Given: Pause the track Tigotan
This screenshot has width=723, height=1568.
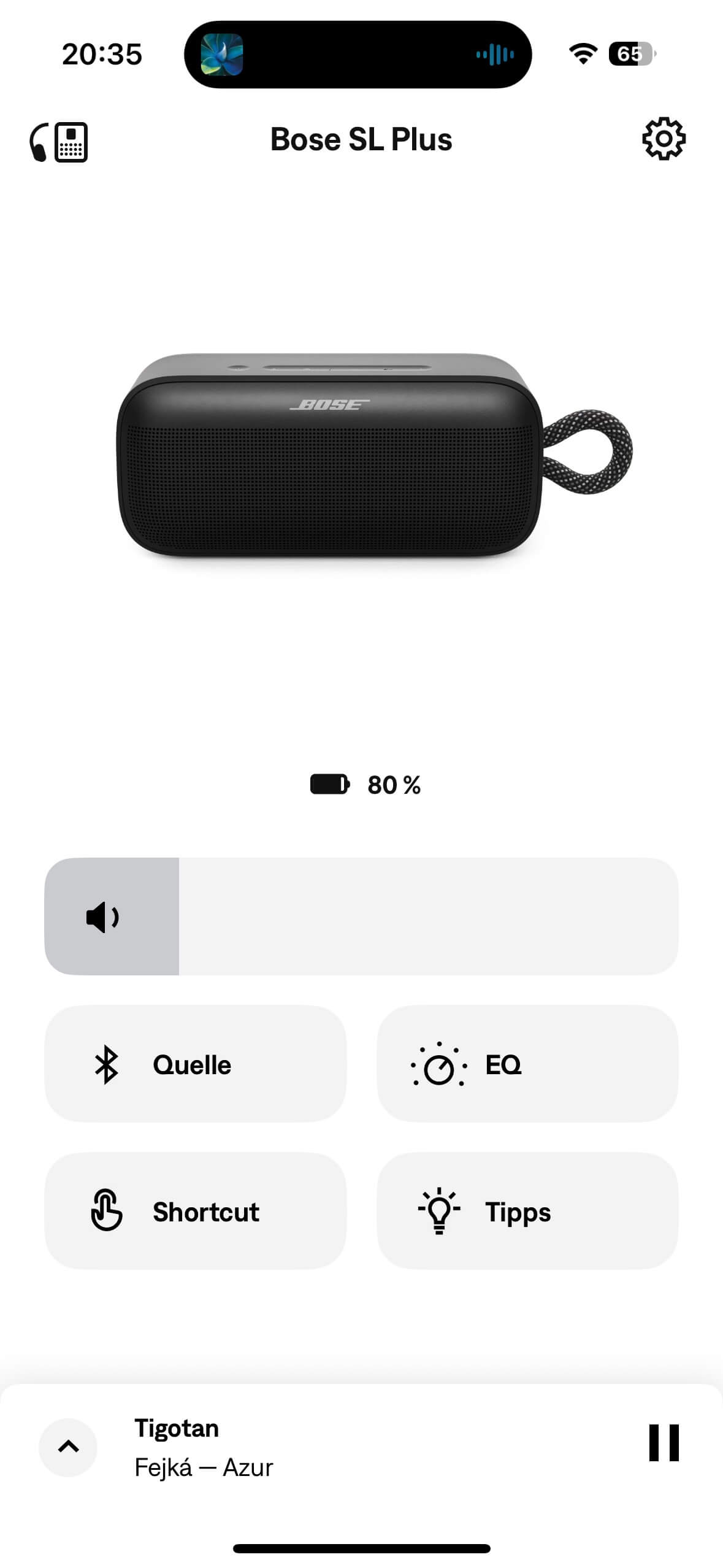Looking at the screenshot, I should pos(664,1443).
